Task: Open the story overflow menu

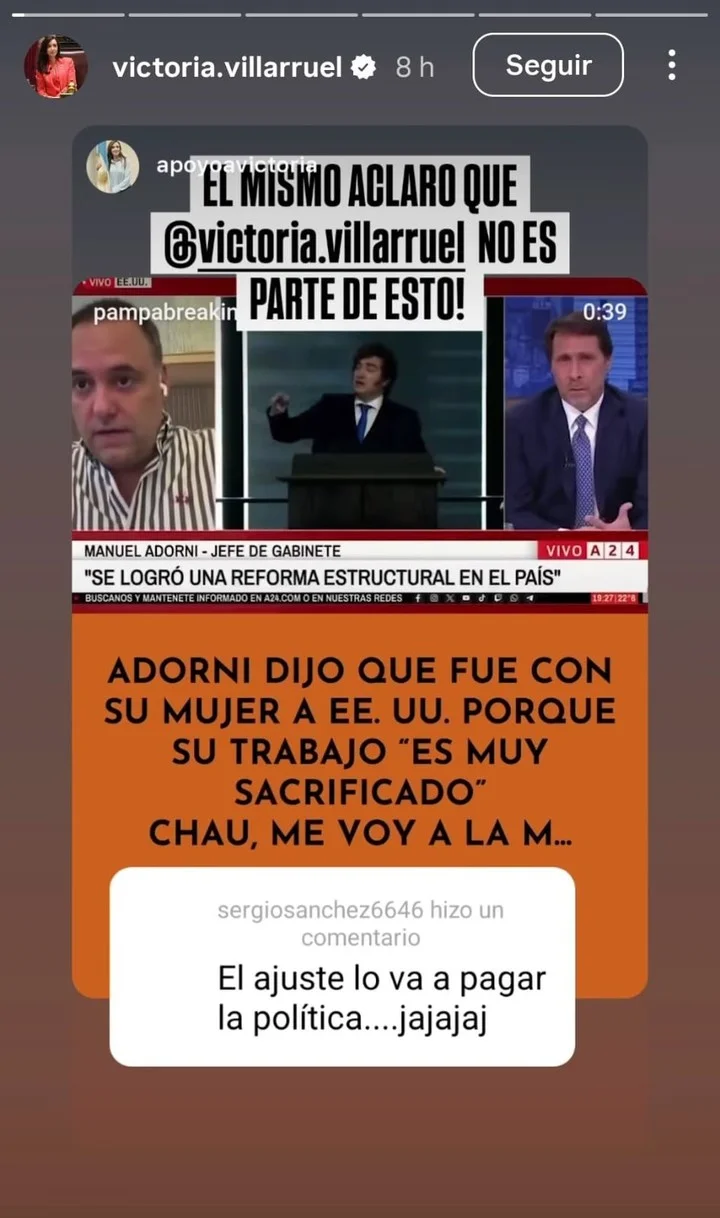Action: click(x=671, y=66)
